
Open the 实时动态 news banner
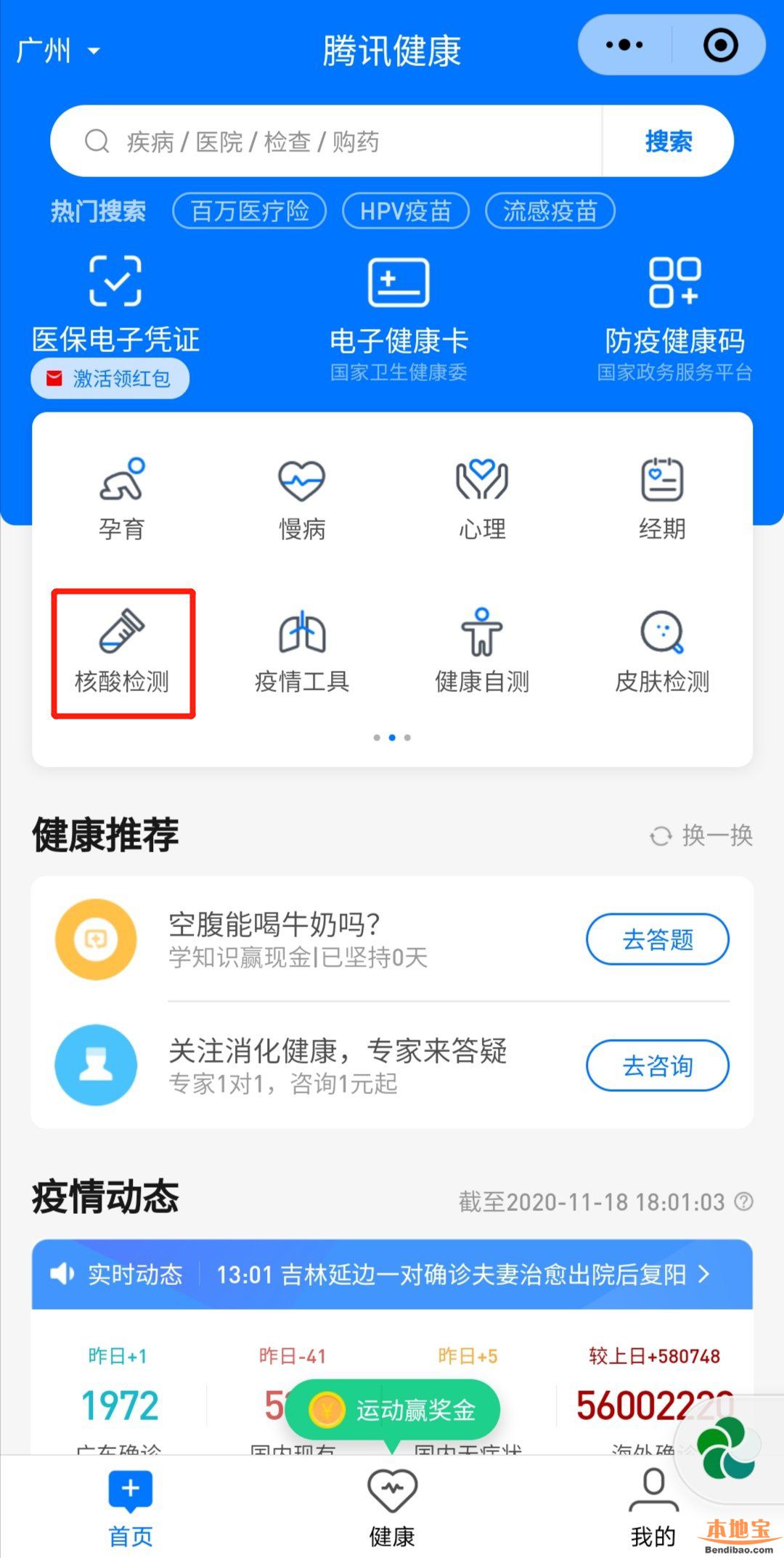click(x=392, y=1274)
